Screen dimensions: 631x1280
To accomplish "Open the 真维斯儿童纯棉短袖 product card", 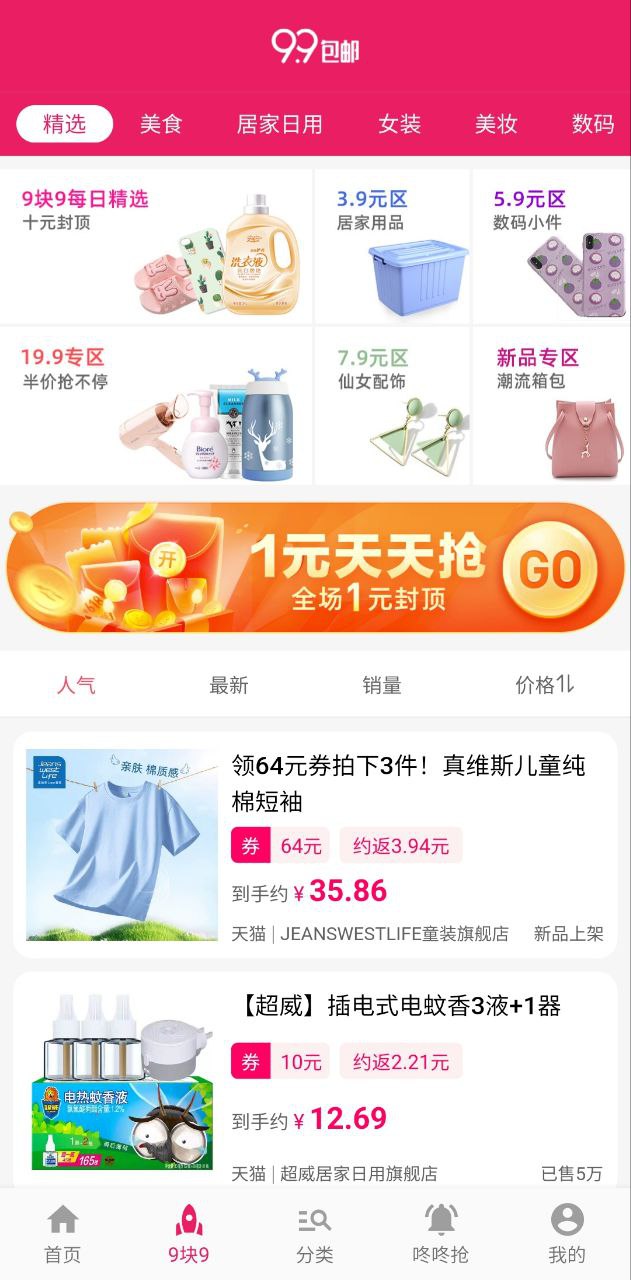I will pyautogui.click(x=315, y=845).
